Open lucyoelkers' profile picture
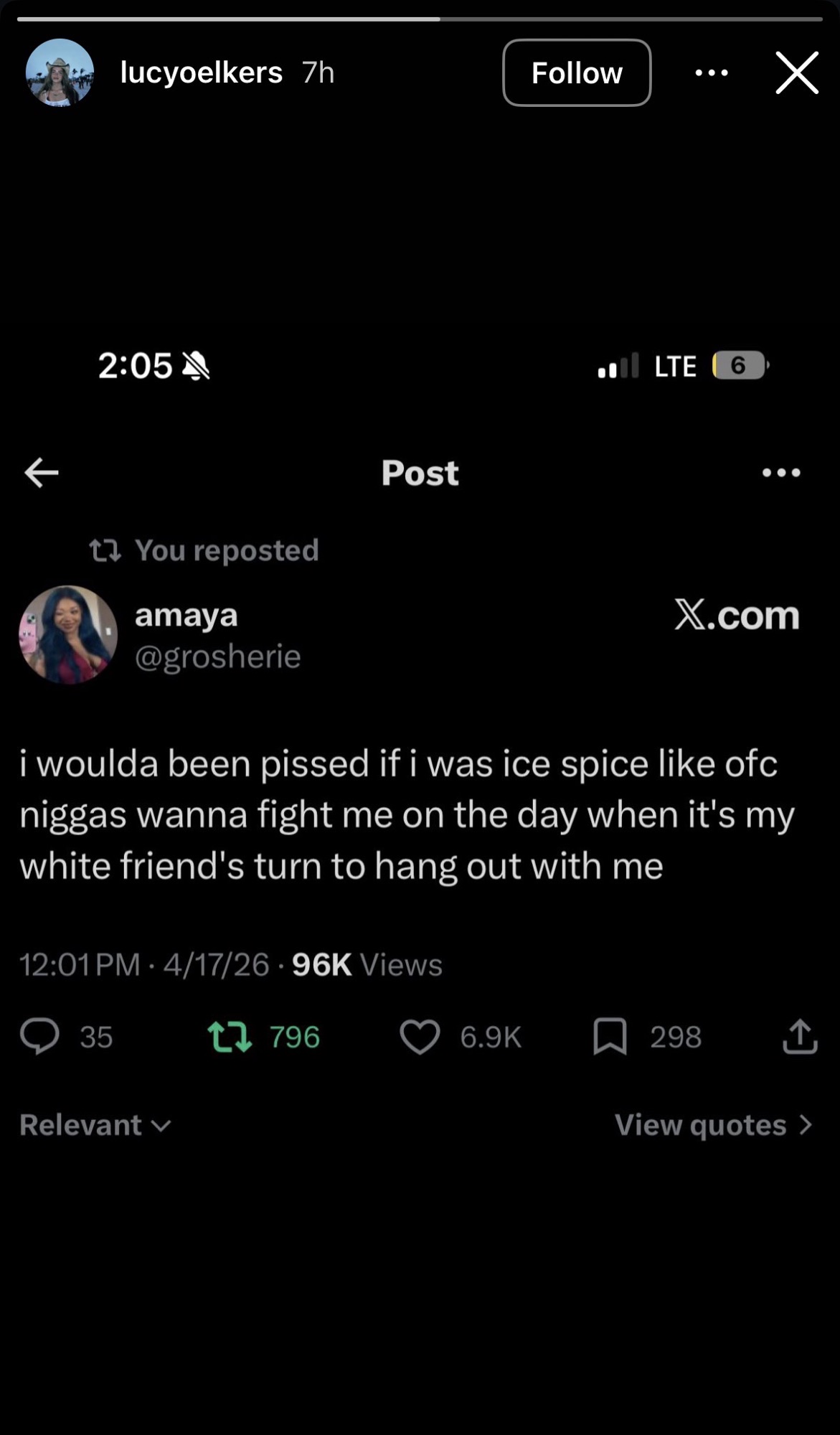Image resolution: width=840 pixels, height=1435 pixels. click(60, 72)
